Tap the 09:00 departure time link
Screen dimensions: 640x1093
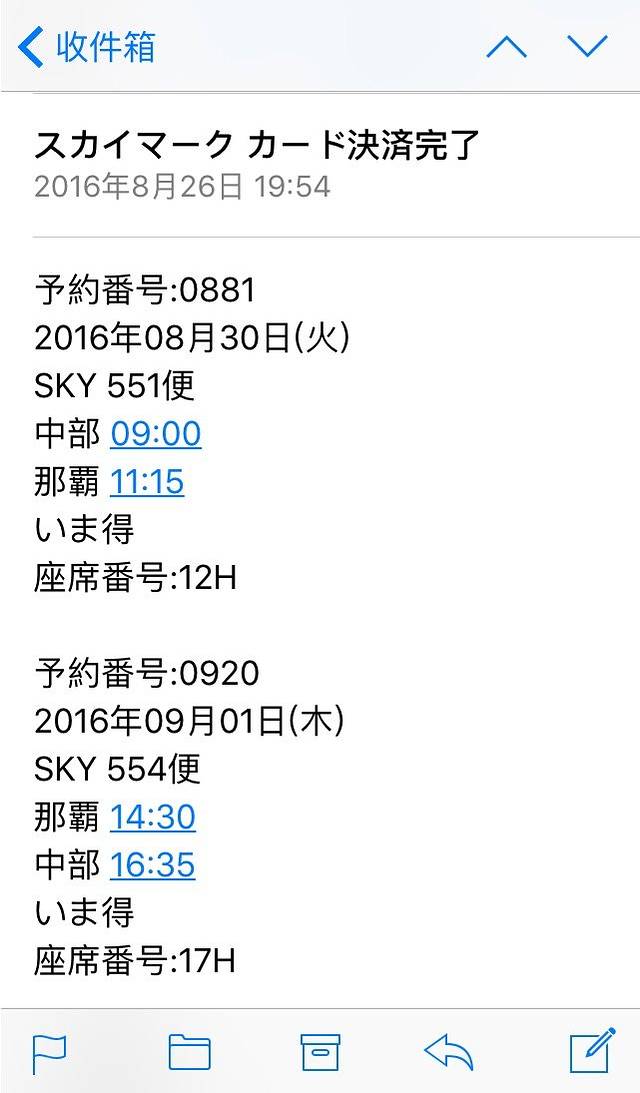click(156, 434)
